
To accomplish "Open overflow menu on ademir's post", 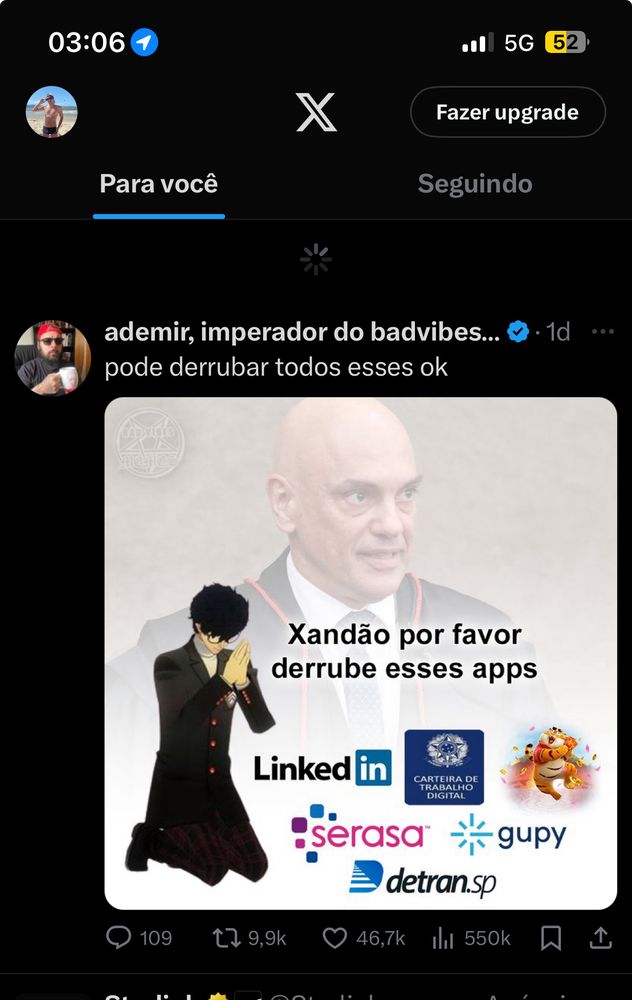I will [602, 332].
